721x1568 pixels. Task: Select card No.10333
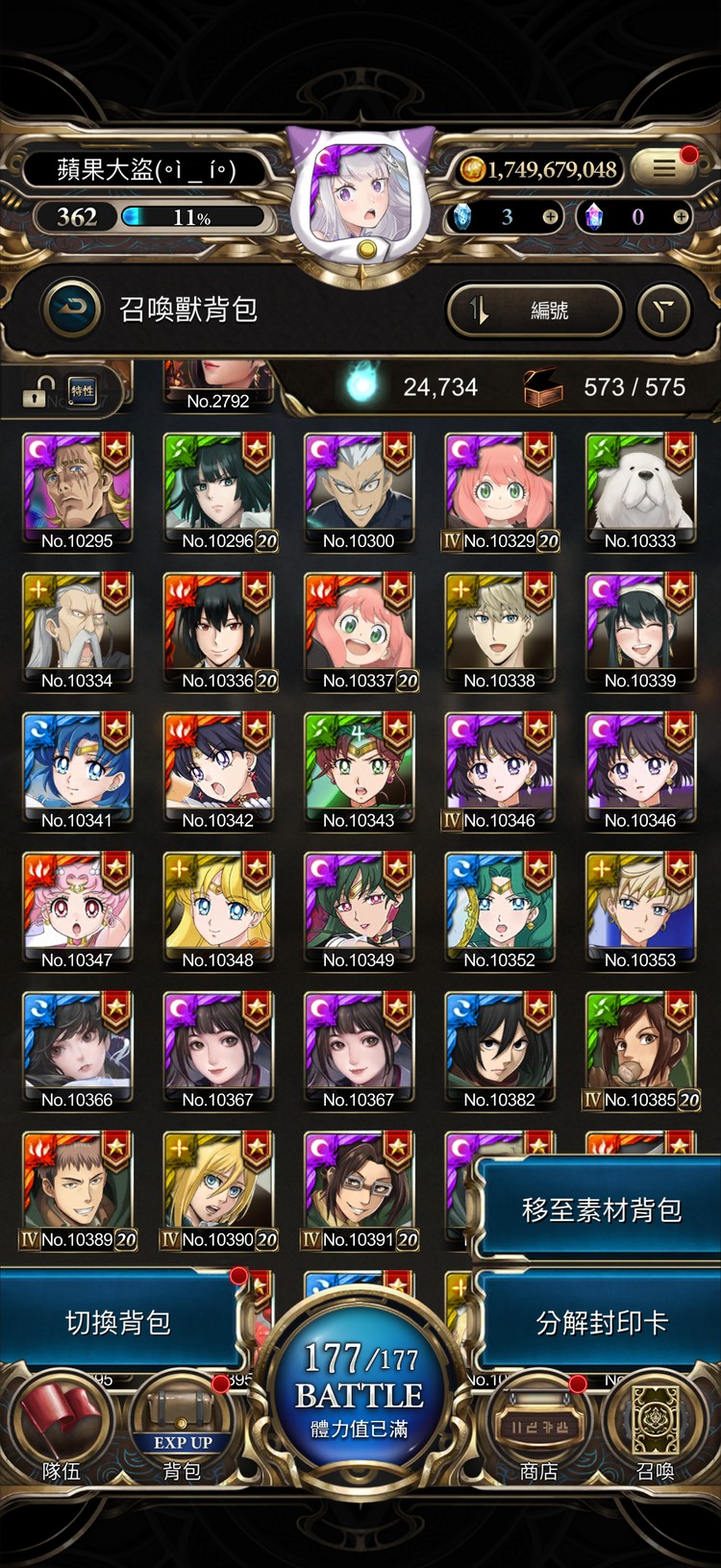pos(640,490)
